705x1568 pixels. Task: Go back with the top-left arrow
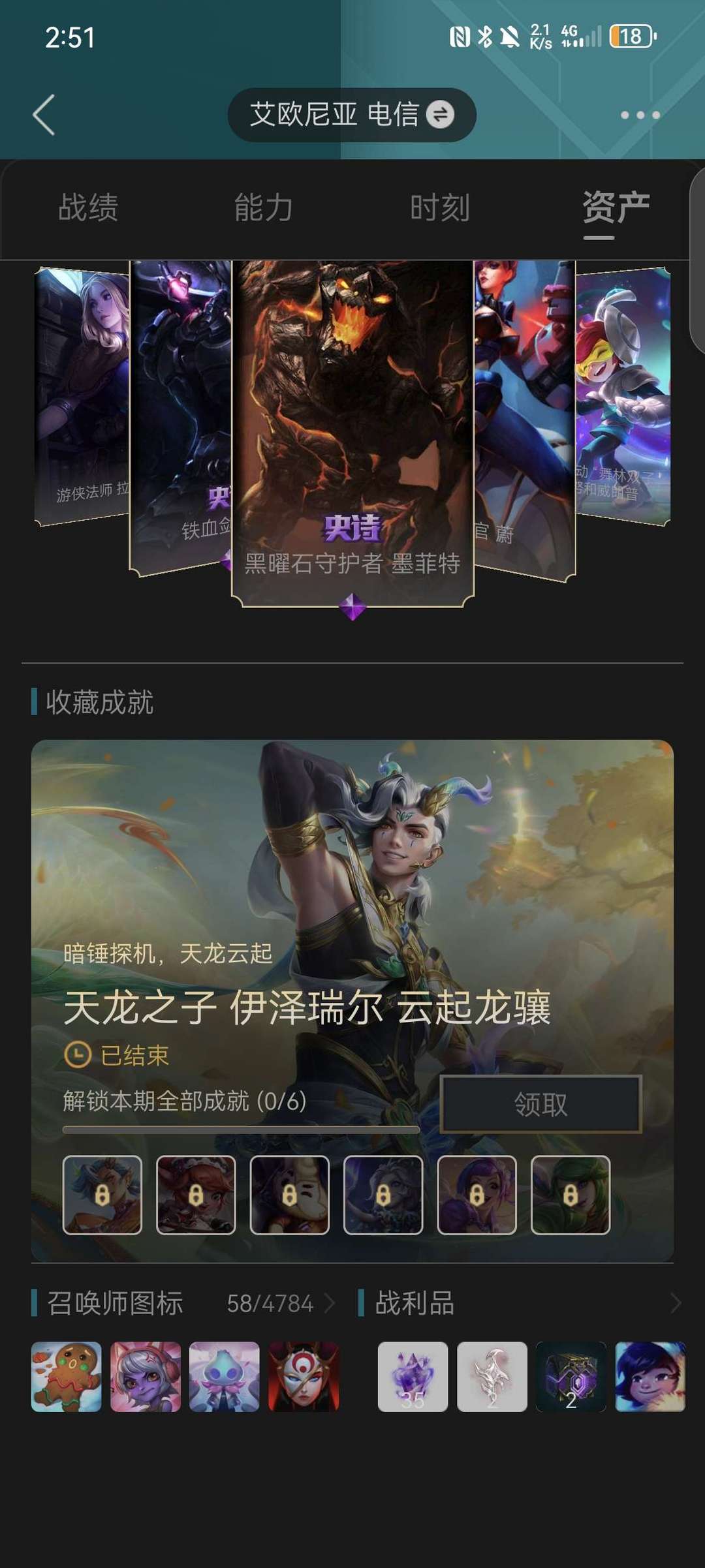44,115
